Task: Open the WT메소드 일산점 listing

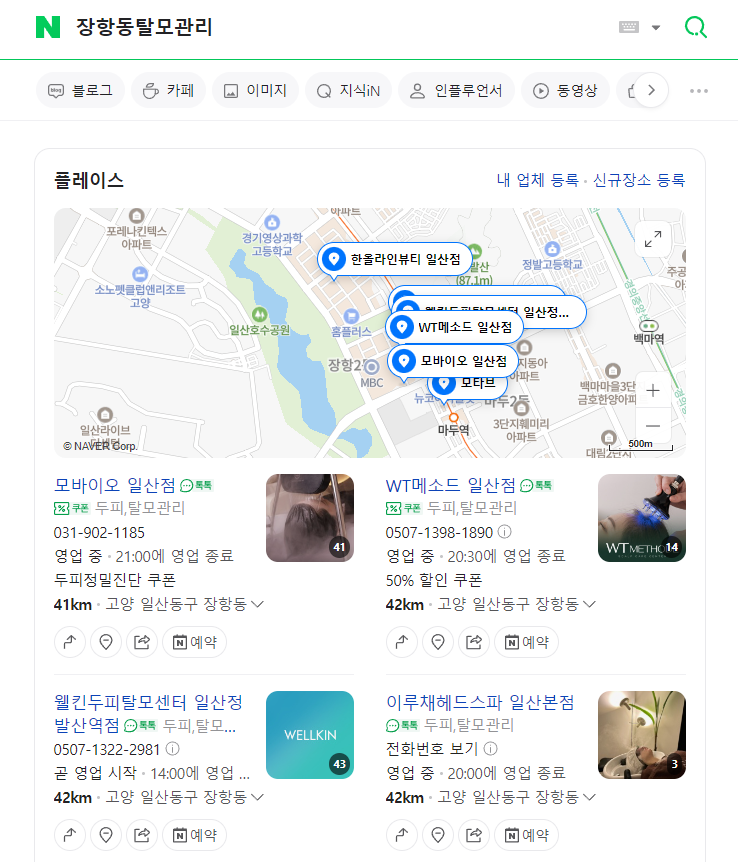Action: click(x=450, y=485)
